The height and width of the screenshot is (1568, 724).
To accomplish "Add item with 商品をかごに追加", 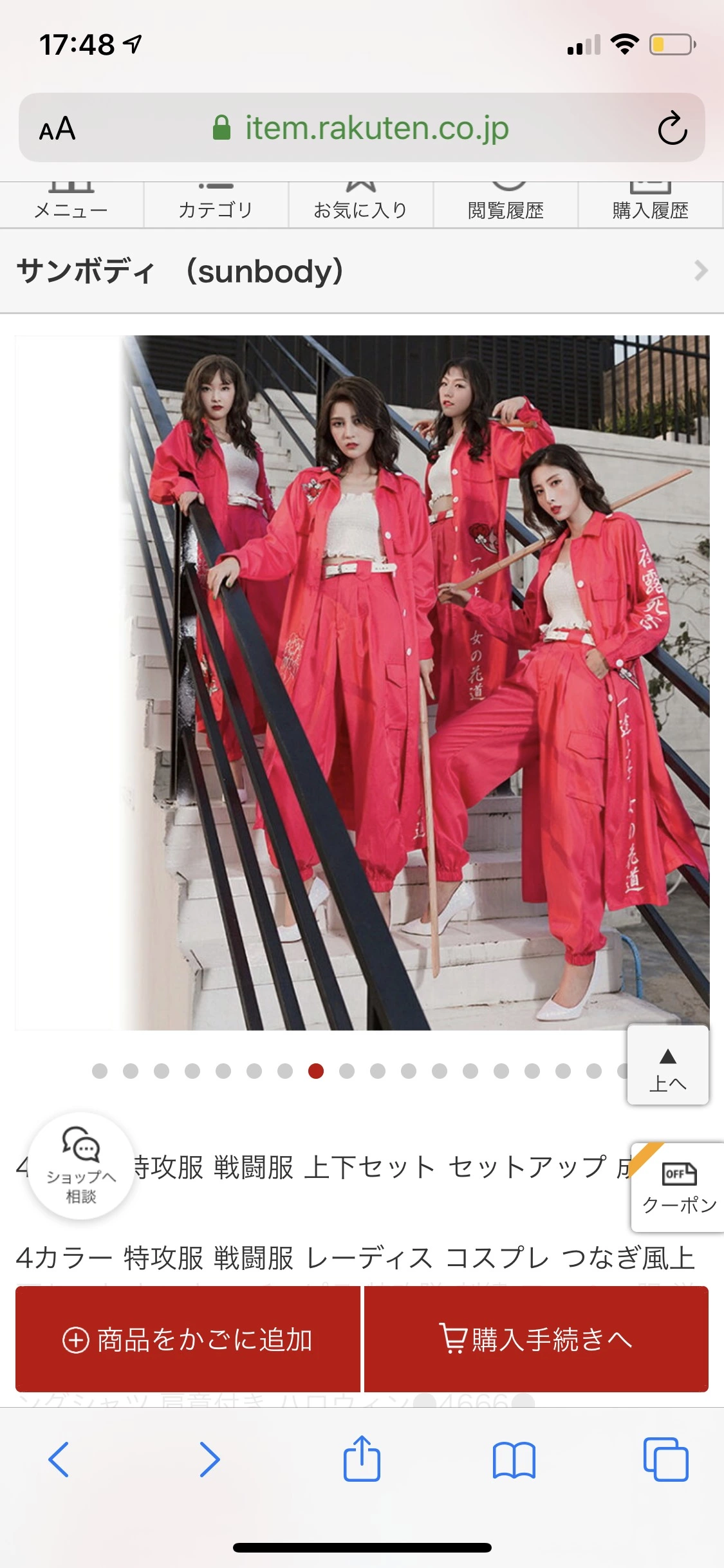I will tap(187, 1339).
